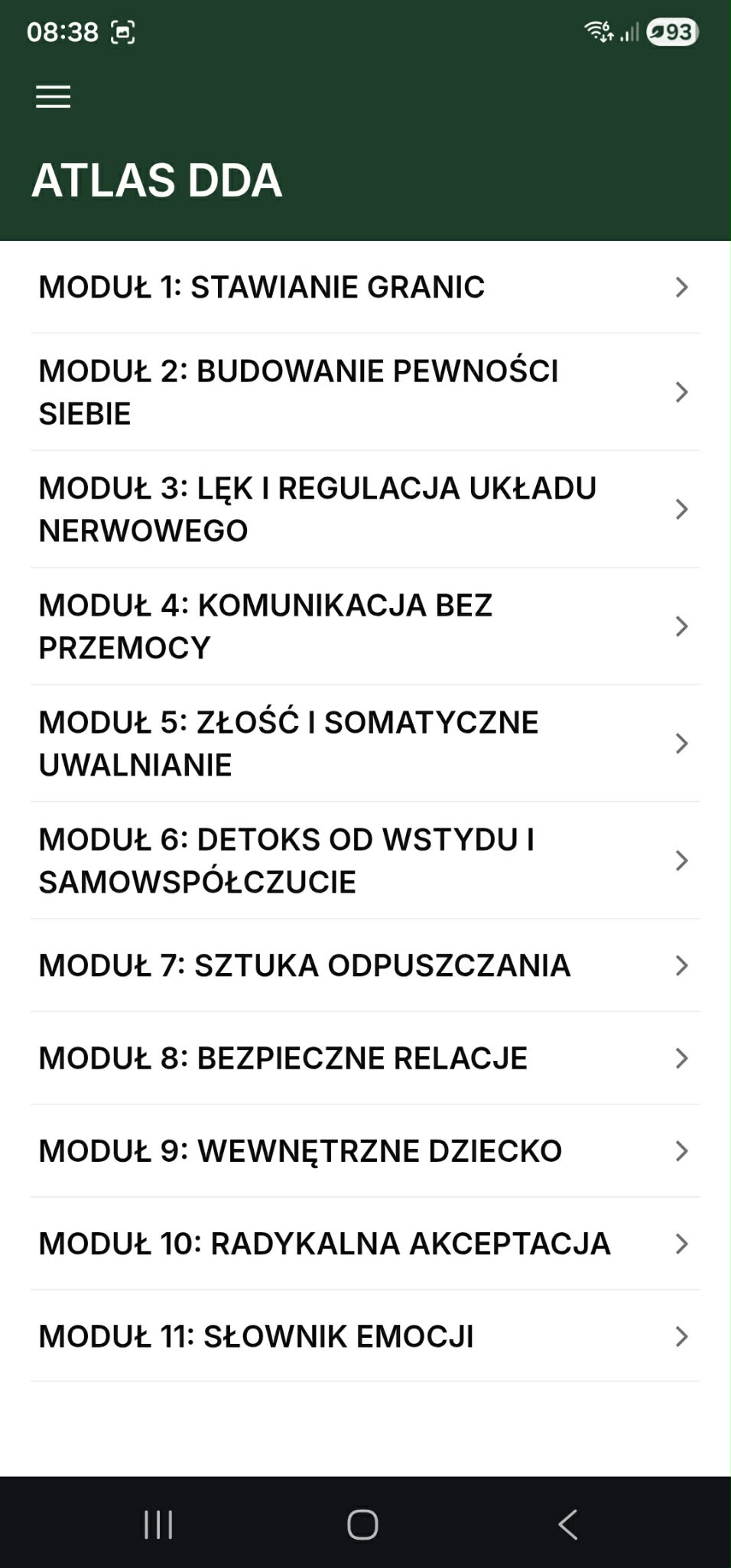
Task: Tap the screen capture icon in status bar
Action: (123, 32)
